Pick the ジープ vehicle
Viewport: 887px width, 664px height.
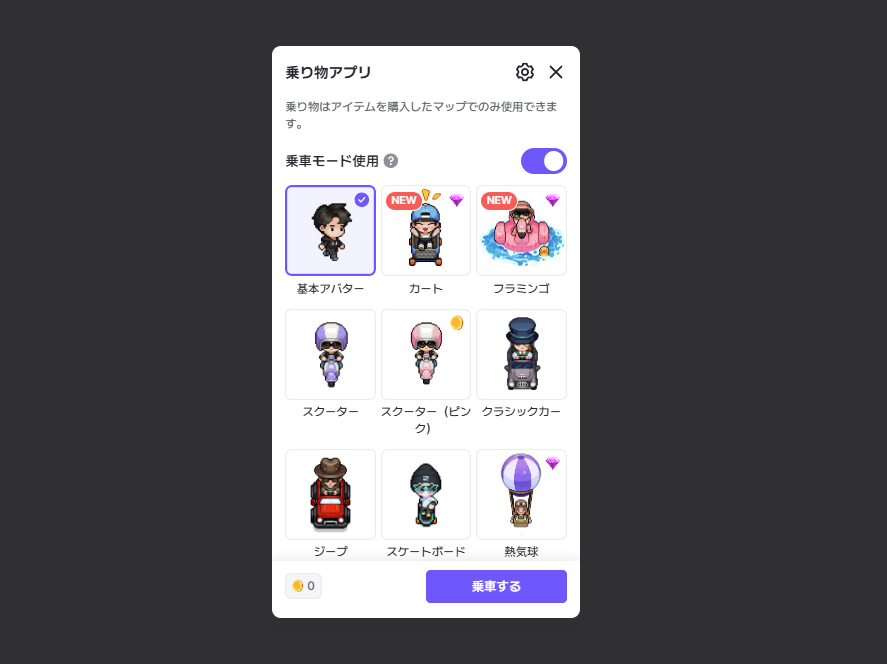click(330, 494)
